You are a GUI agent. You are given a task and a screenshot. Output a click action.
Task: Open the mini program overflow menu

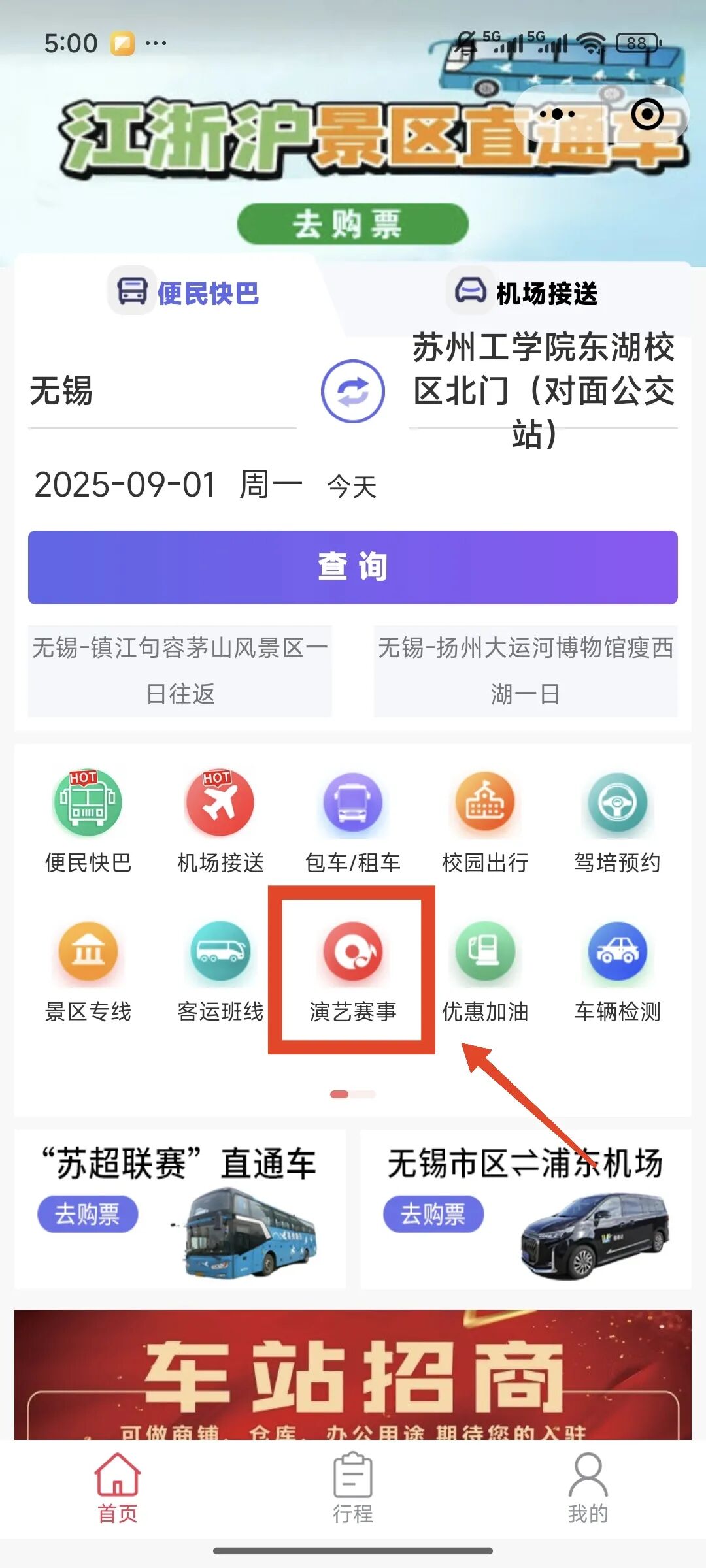coord(557,114)
